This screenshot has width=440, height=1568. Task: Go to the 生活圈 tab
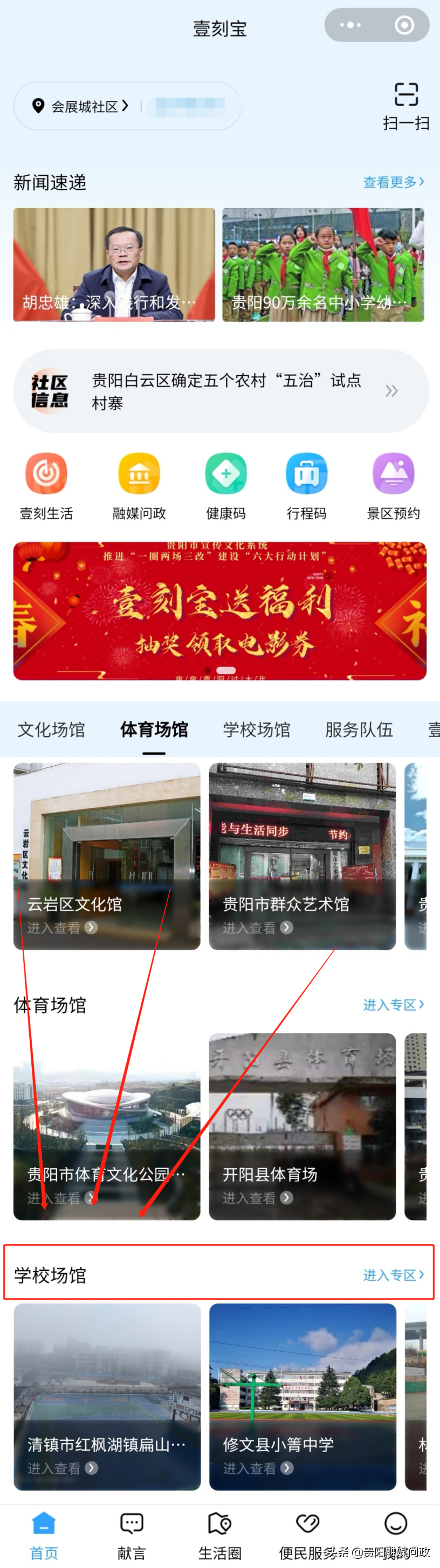(219, 1534)
